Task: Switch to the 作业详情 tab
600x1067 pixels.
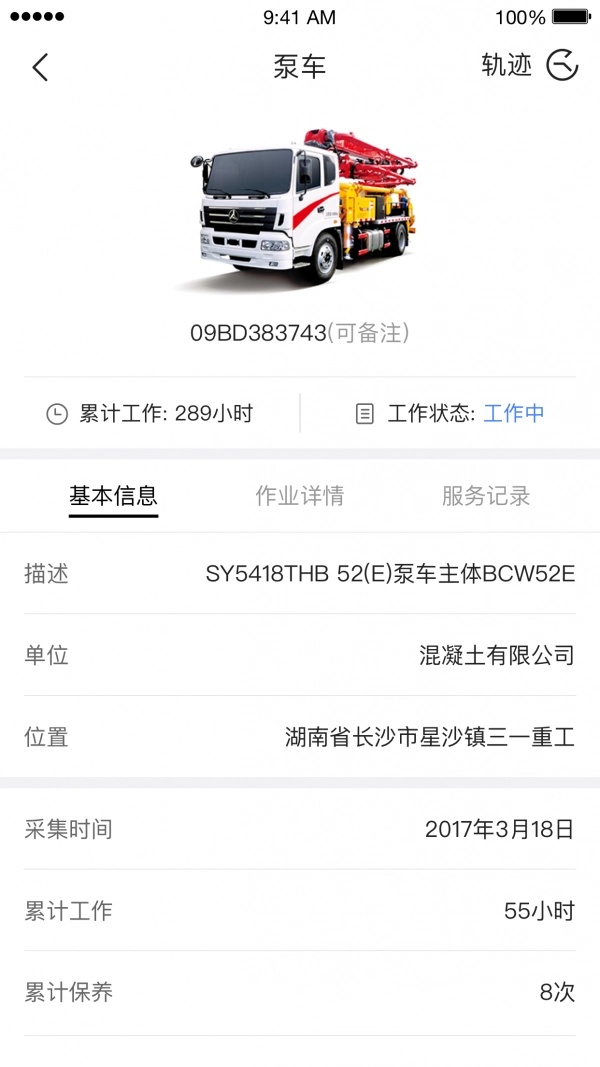Action: [x=299, y=496]
